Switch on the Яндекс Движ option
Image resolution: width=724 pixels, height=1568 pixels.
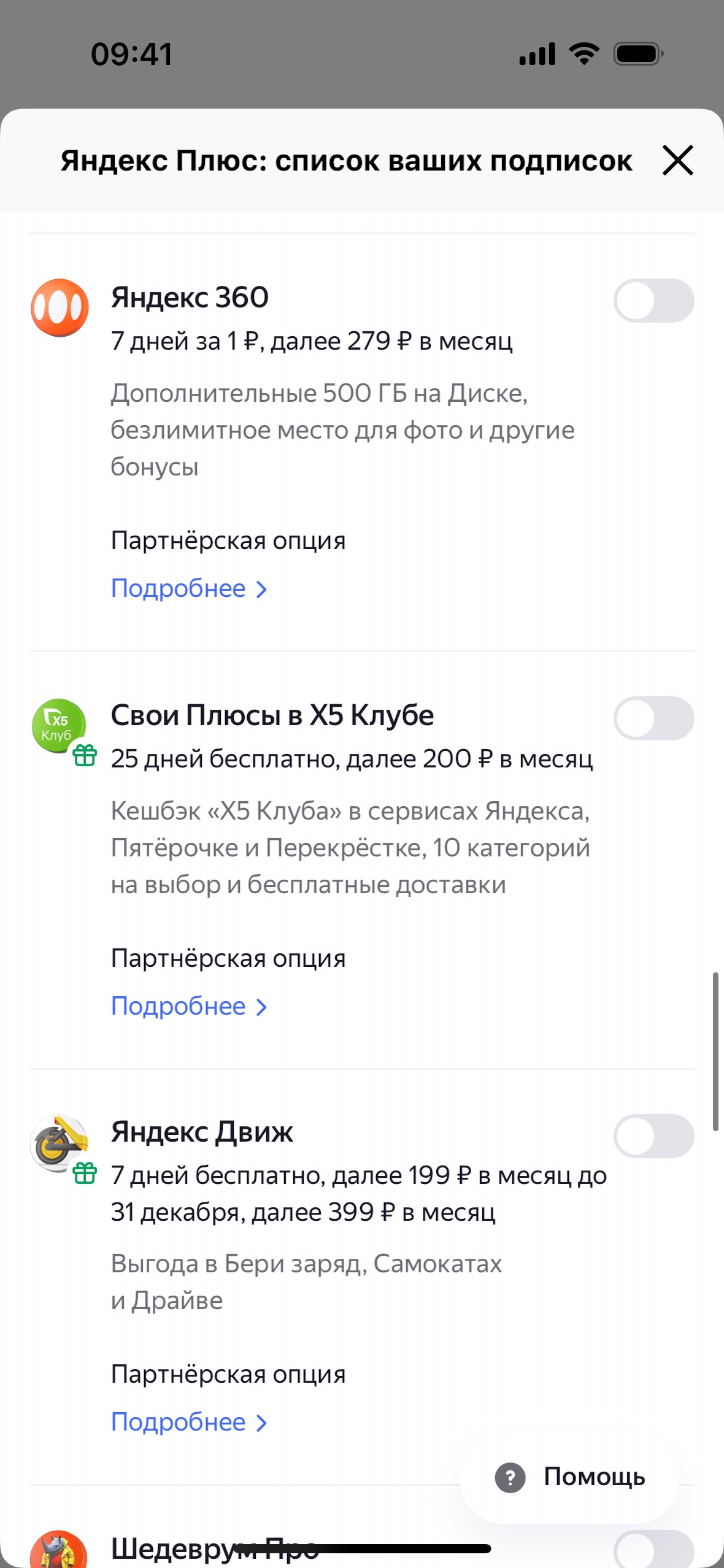653,1136
